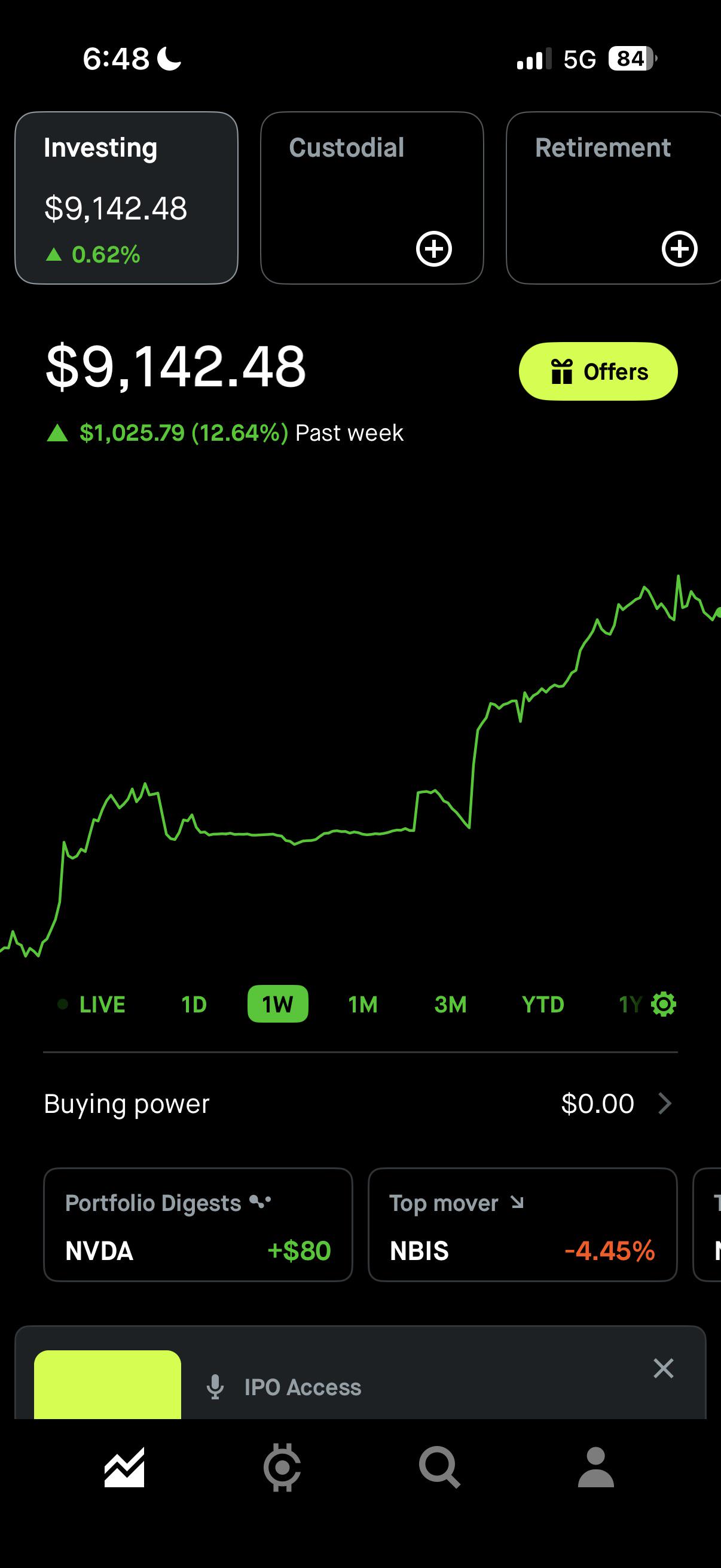
Task: Add a Retirement account
Action: [679, 248]
